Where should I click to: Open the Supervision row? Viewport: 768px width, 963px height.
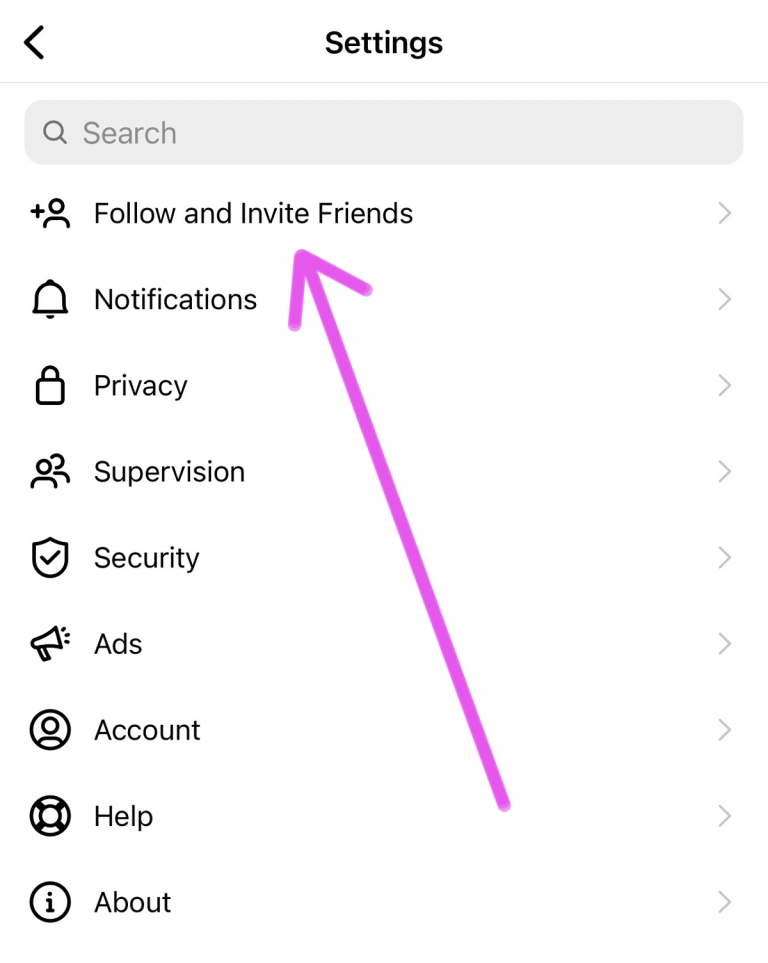tap(169, 472)
